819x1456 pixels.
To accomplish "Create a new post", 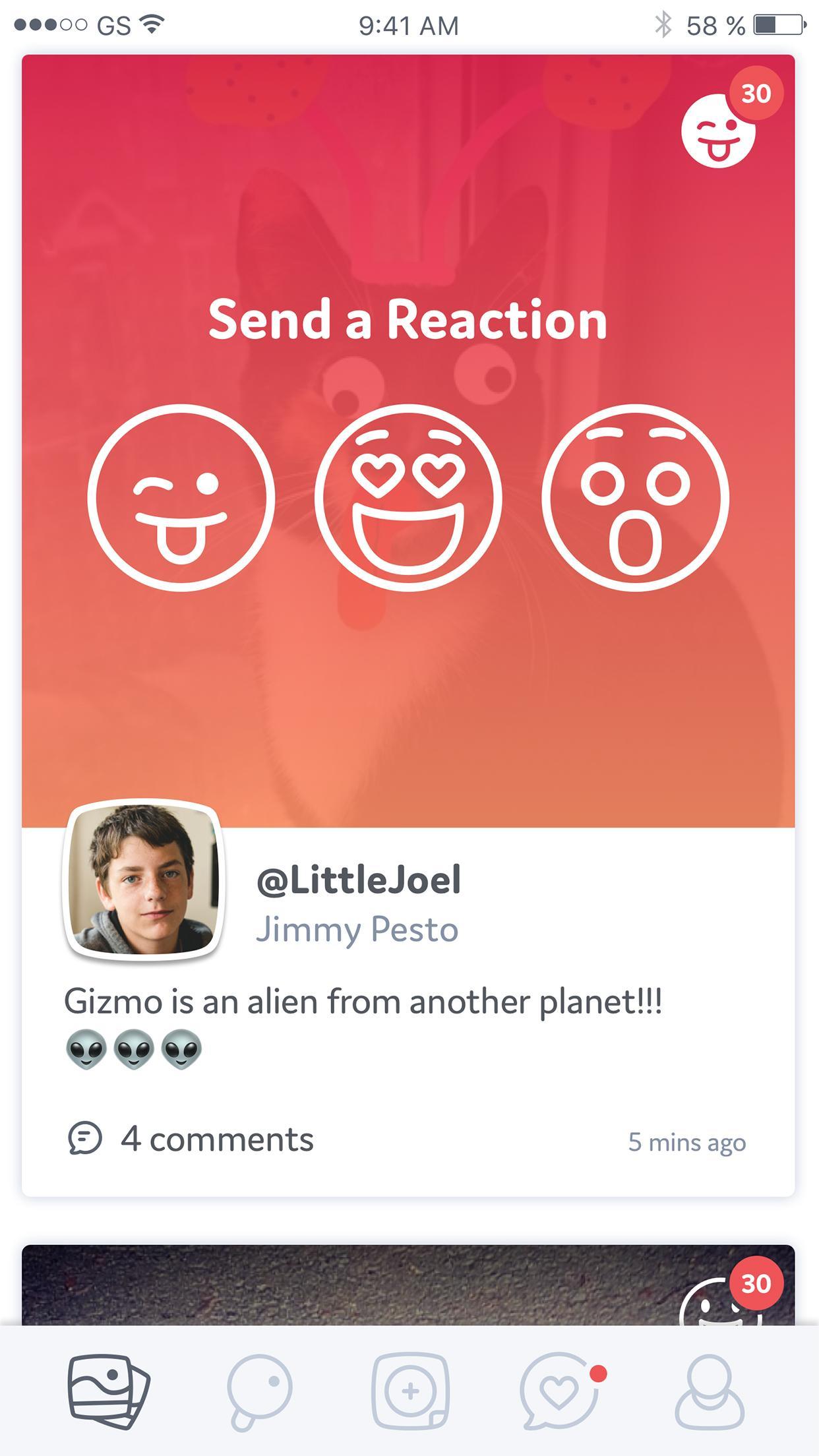I will (x=409, y=1391).
